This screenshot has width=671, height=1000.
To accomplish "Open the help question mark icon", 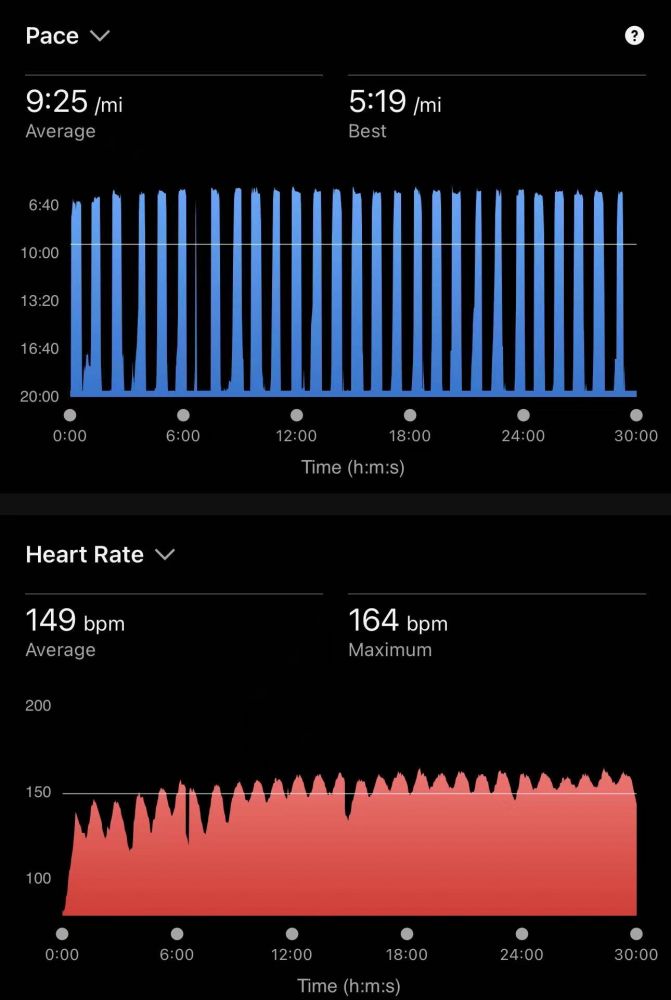I will [634, 36].
